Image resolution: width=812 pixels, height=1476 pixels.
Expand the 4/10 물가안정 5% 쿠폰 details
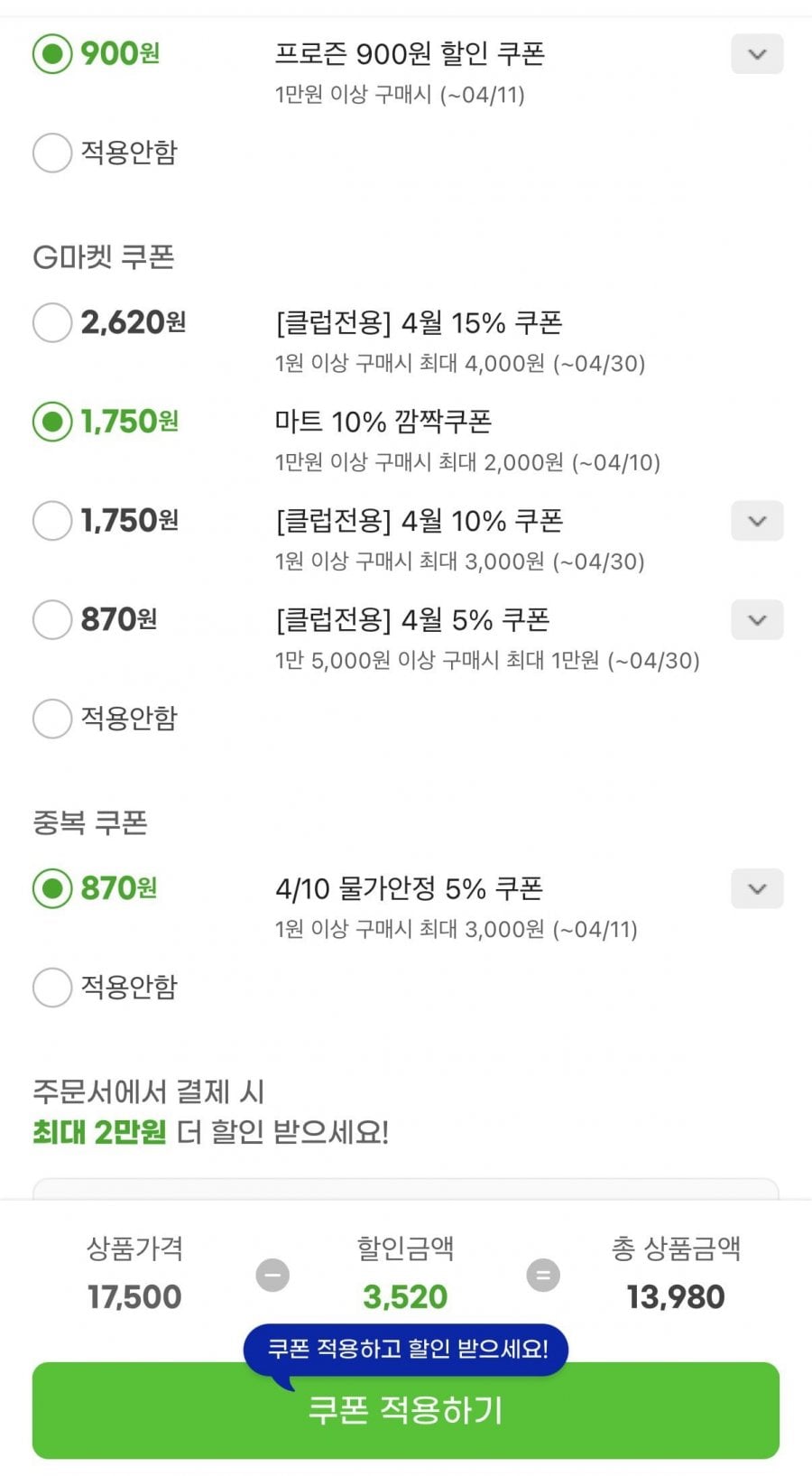coord(756,888)
